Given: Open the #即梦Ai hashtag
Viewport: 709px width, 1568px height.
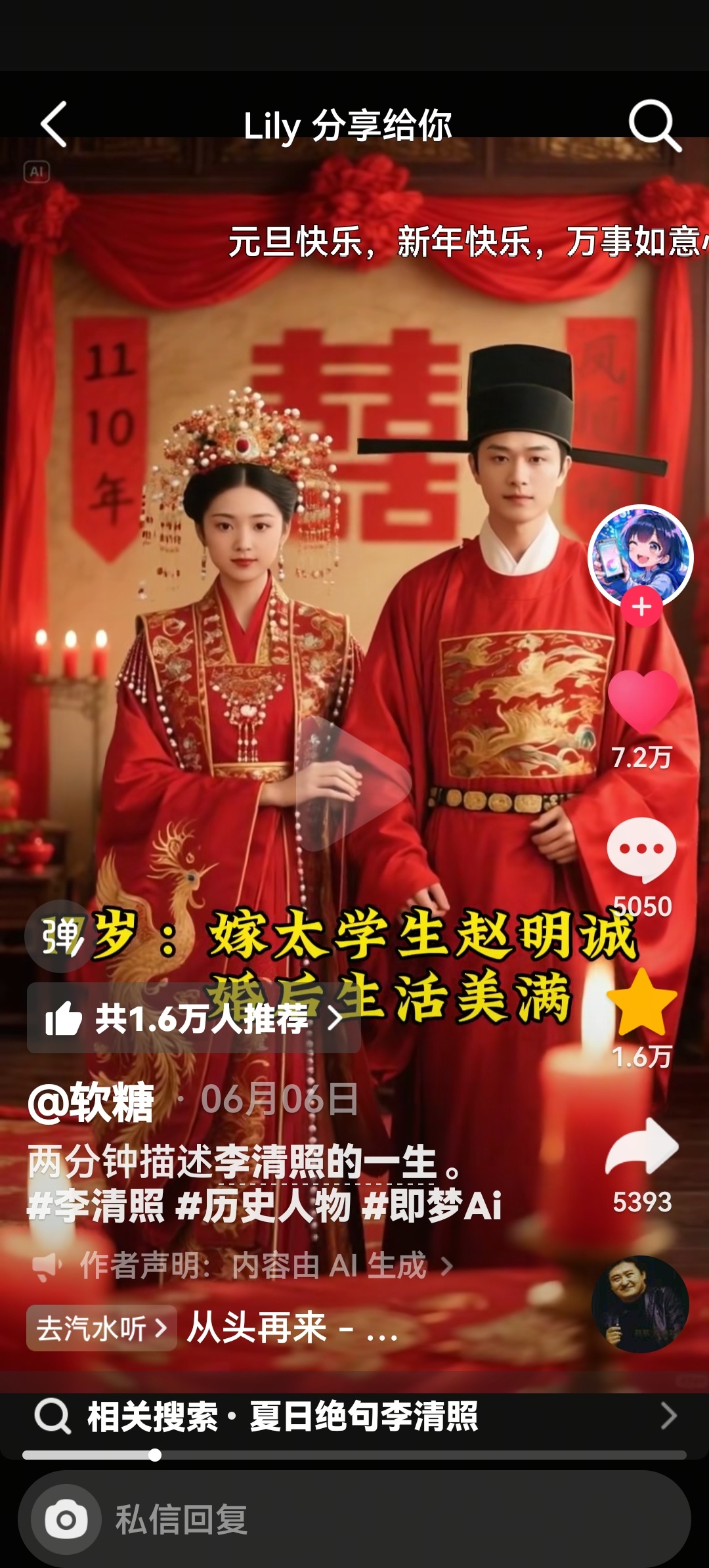Looking at the screenshot, I should (x=432, y=1206).
